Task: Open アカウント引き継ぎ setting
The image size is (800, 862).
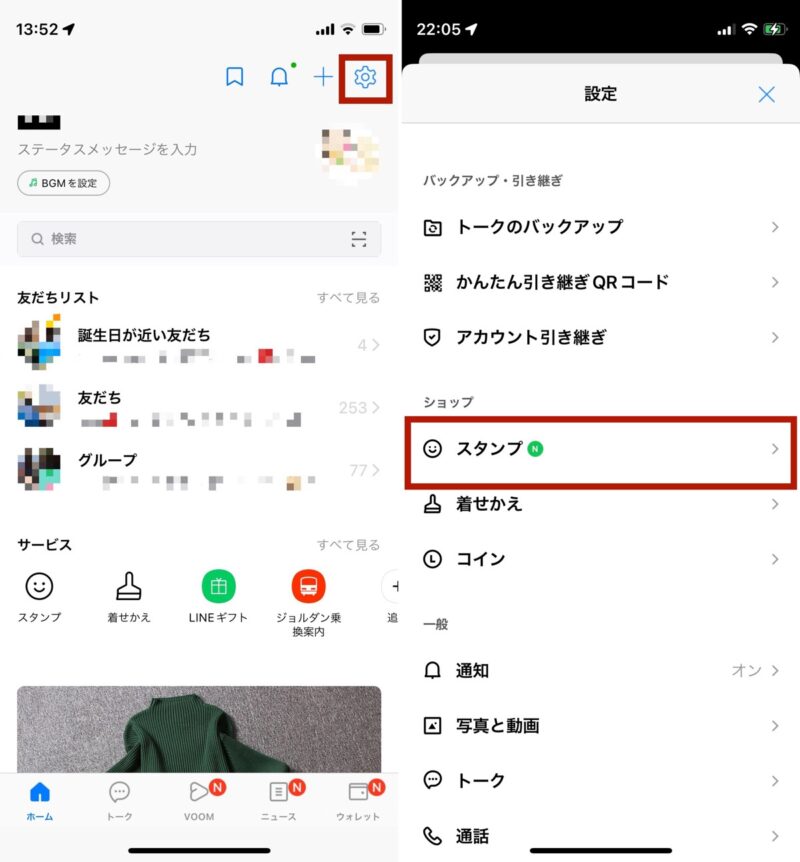Action: pyautogui.click(x=600, y=338)
